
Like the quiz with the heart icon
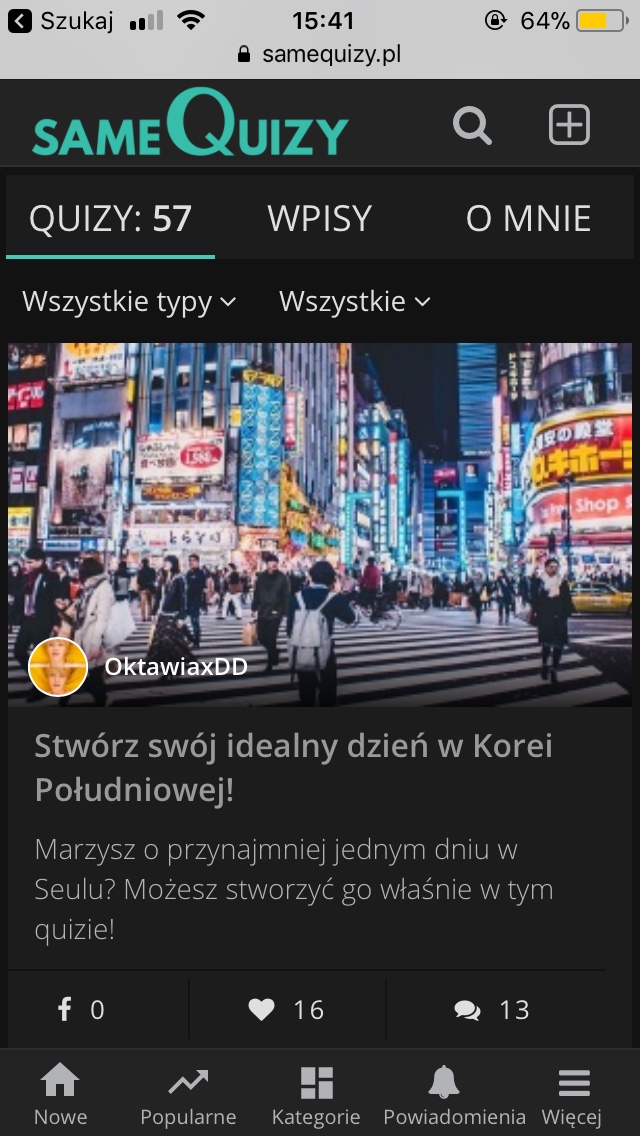pos(287,1010)
